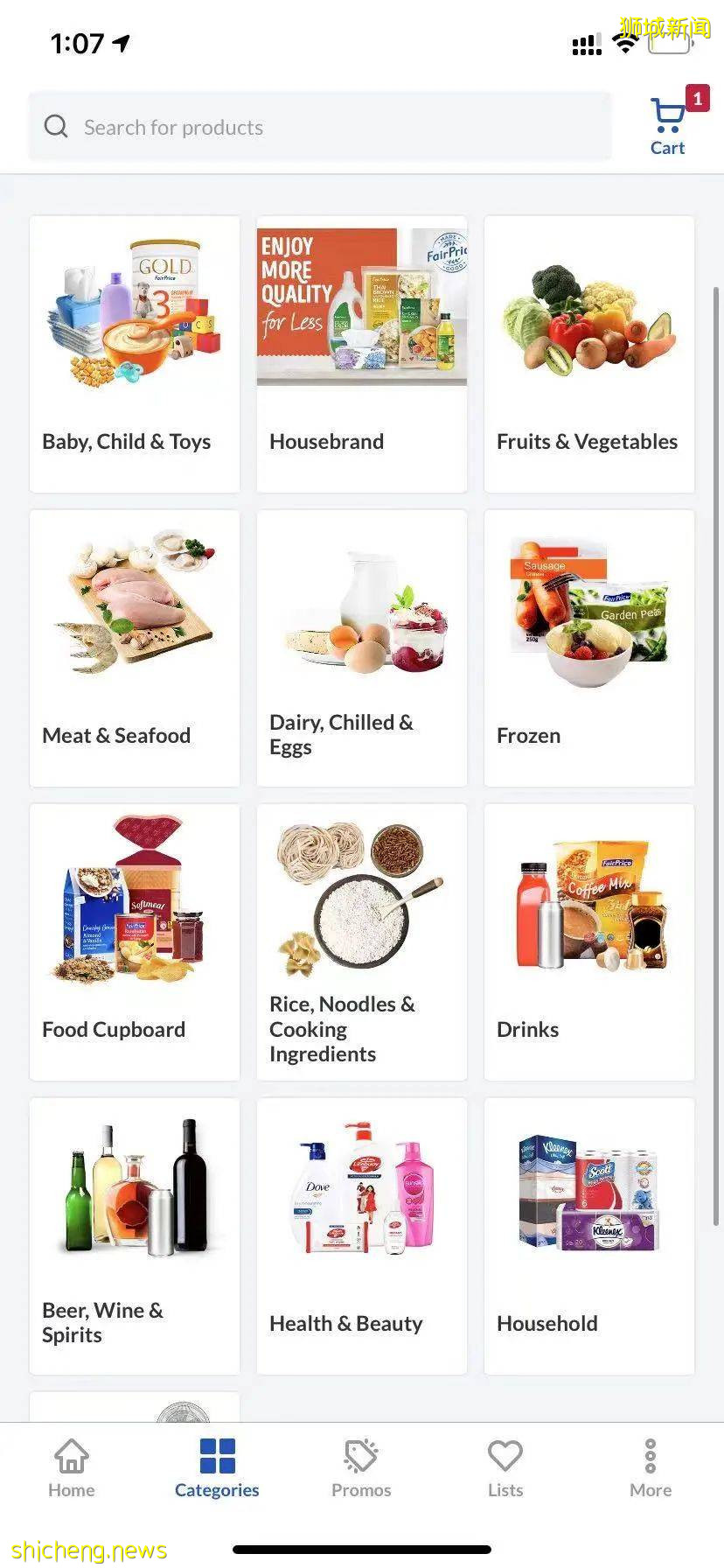
Task: Tap the Search for products field
Action: 319,127
